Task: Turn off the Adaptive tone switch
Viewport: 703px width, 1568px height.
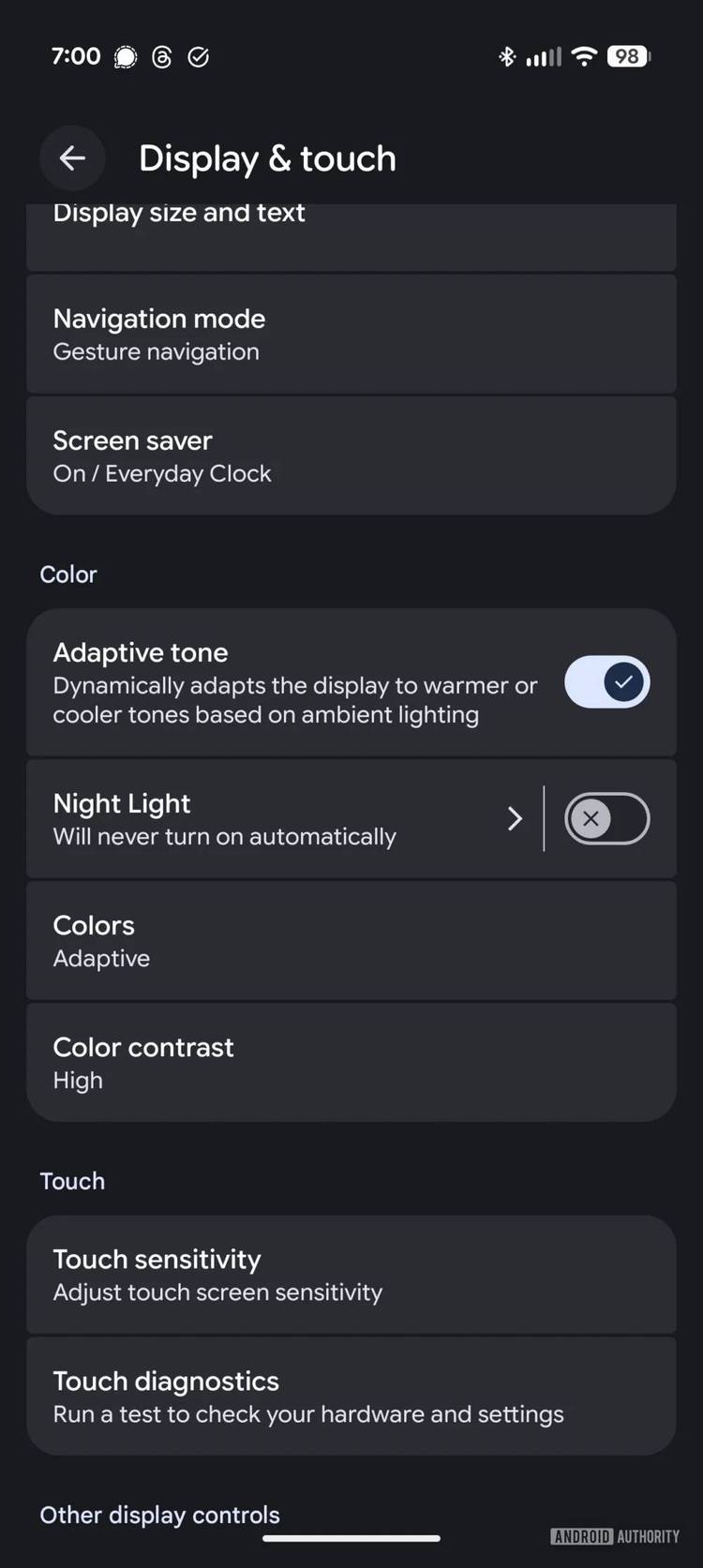Action: click(x=606, y=682)
